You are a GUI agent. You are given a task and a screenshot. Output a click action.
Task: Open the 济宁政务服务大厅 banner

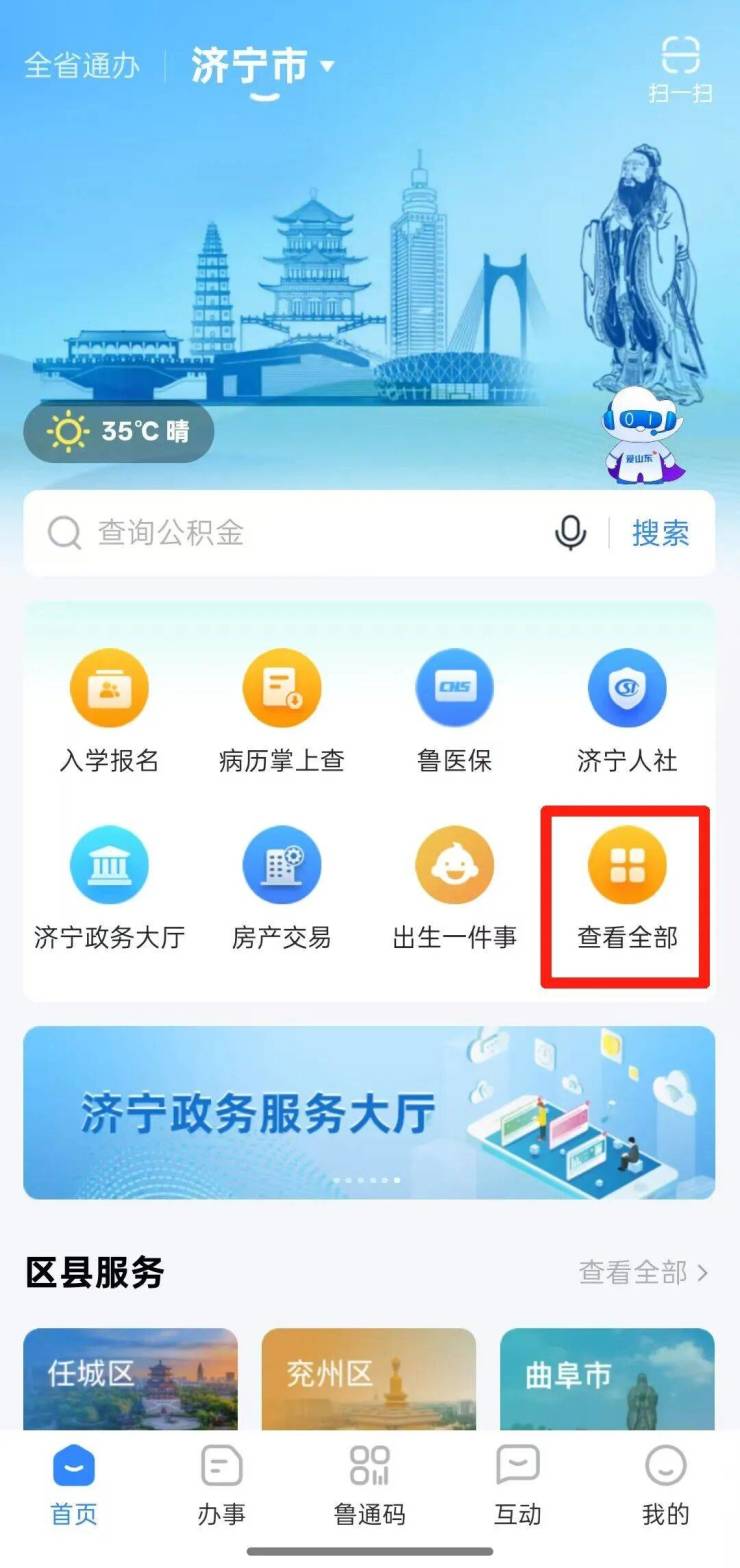(x=369, y=1112)
